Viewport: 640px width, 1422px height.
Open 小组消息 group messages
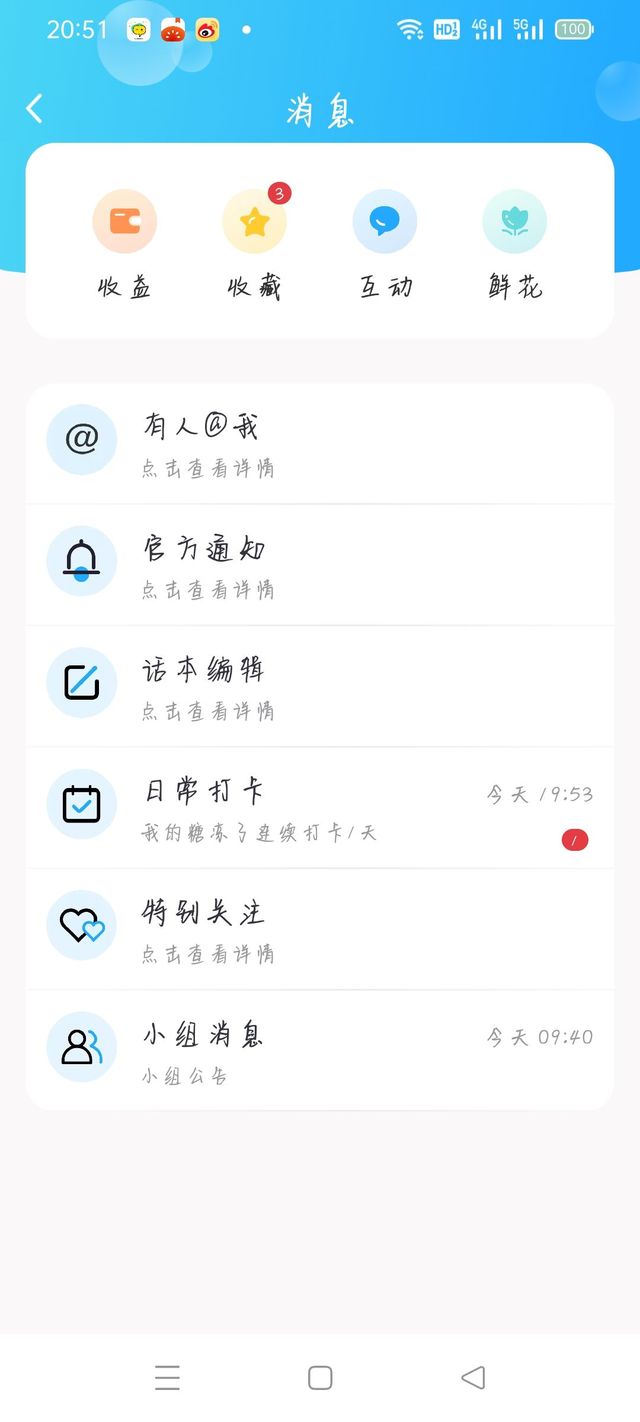tap(320, 1050)
